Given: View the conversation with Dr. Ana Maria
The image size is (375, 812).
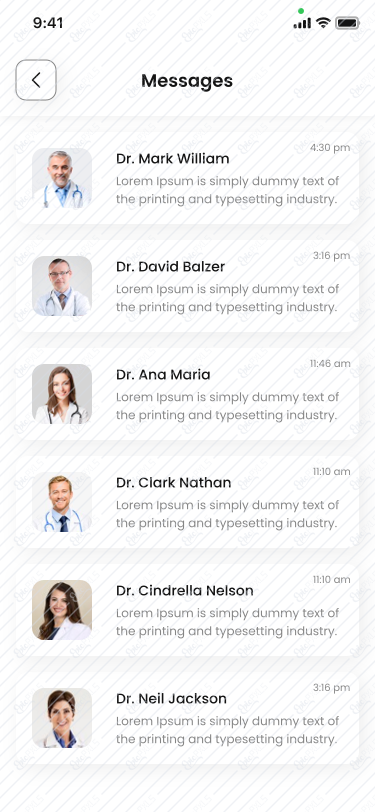Looking at the screenshot, I should pos(188,394).
